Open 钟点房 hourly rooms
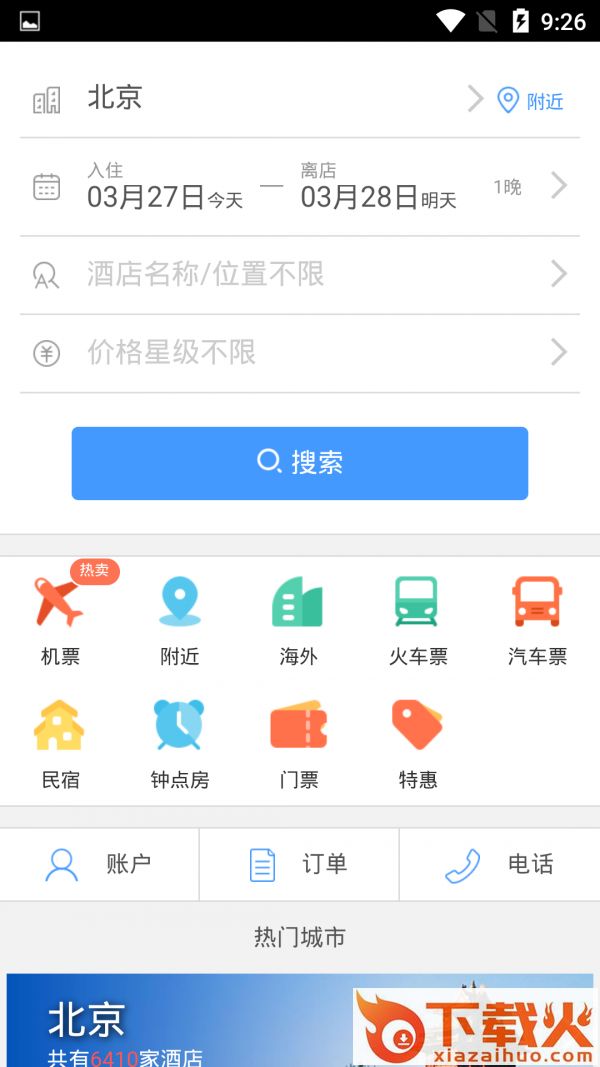The height and width of the screenshot is (1067, 600). tap(180, 743)
